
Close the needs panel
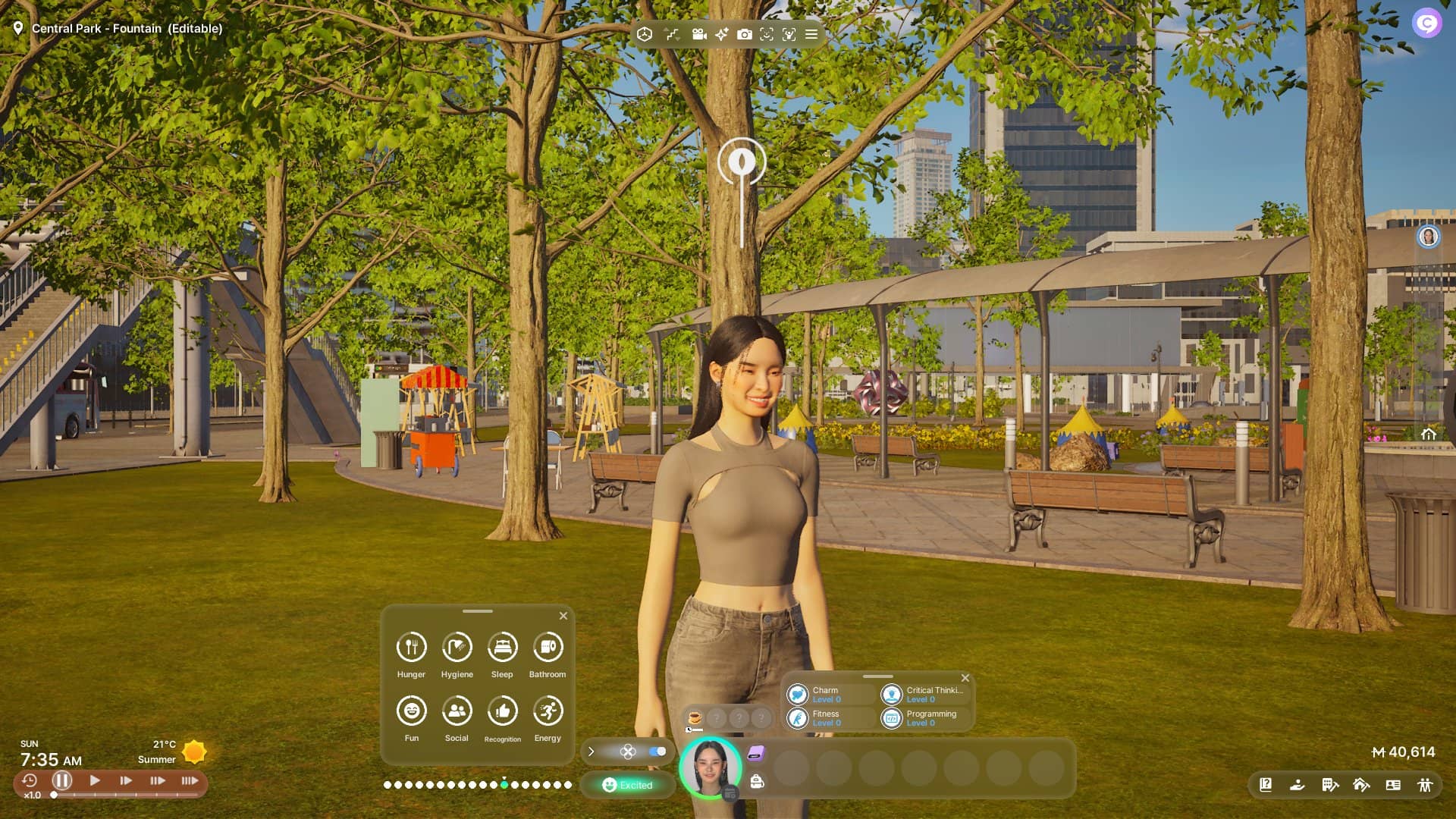[563, 616]
